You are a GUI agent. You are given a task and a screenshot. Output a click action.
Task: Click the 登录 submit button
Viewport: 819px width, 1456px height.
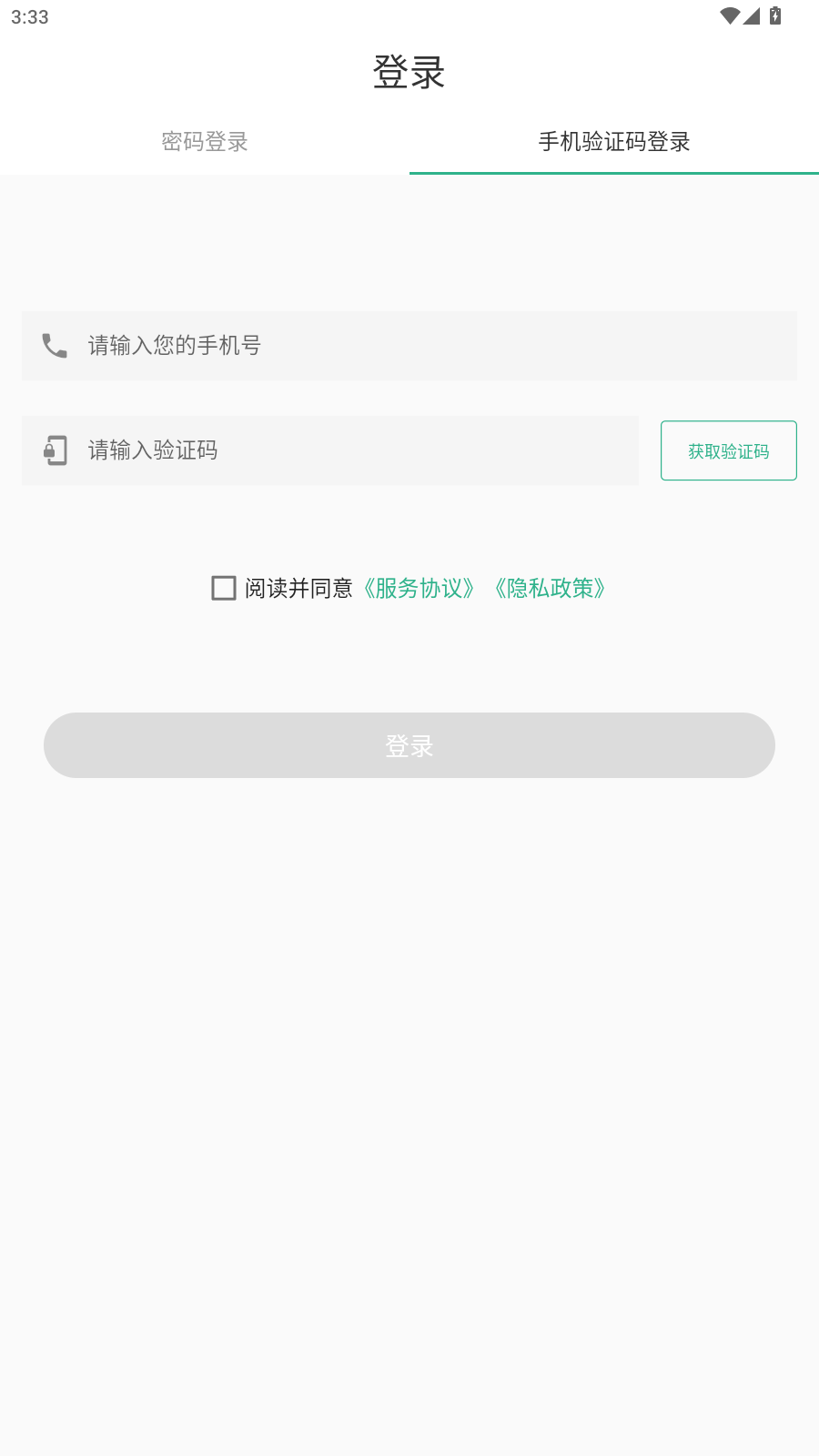pyautogui.click(x=409, y=745)
